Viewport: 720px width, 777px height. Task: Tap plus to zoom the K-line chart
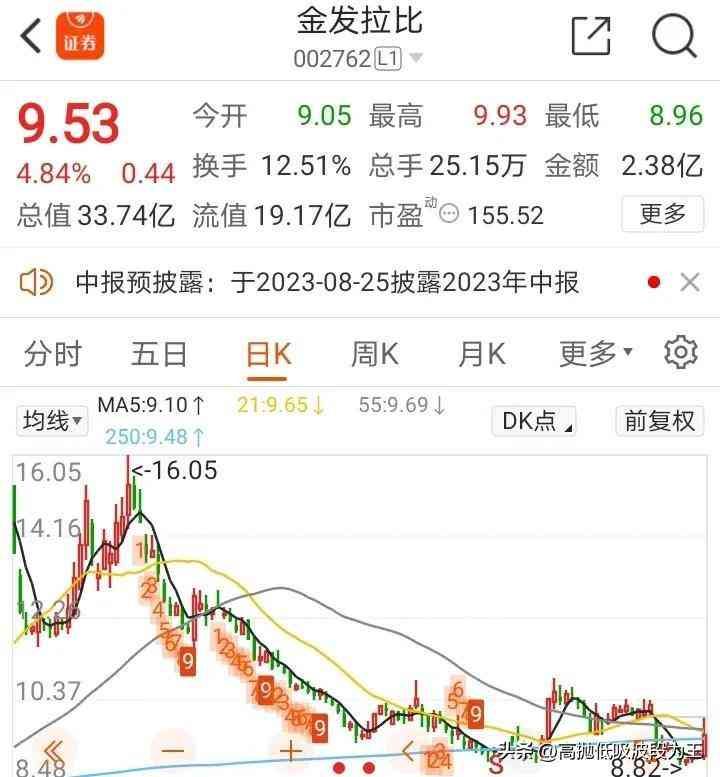tap(291, 748)
